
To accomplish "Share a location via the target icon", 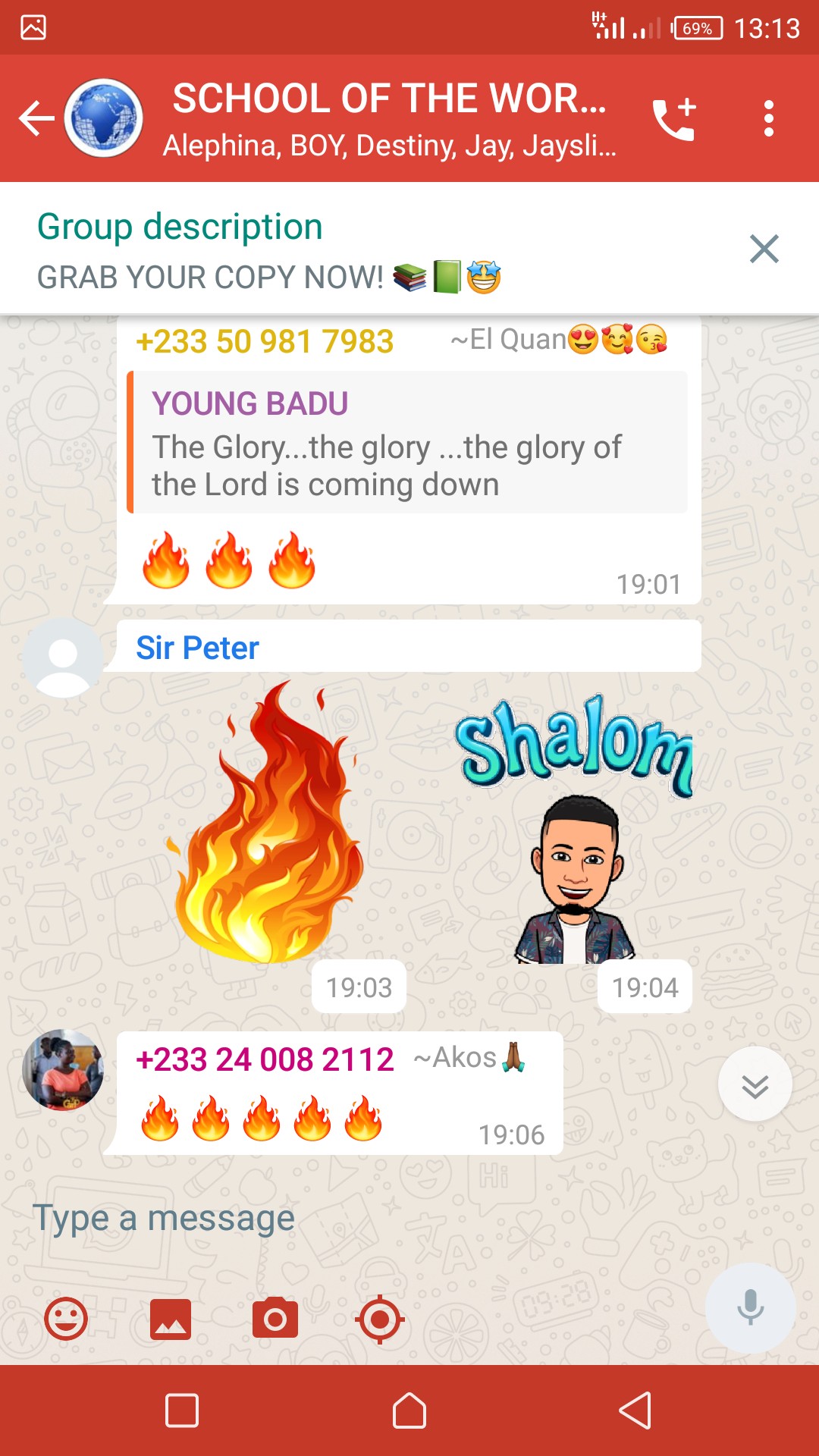I will (x=379, y=1319).
